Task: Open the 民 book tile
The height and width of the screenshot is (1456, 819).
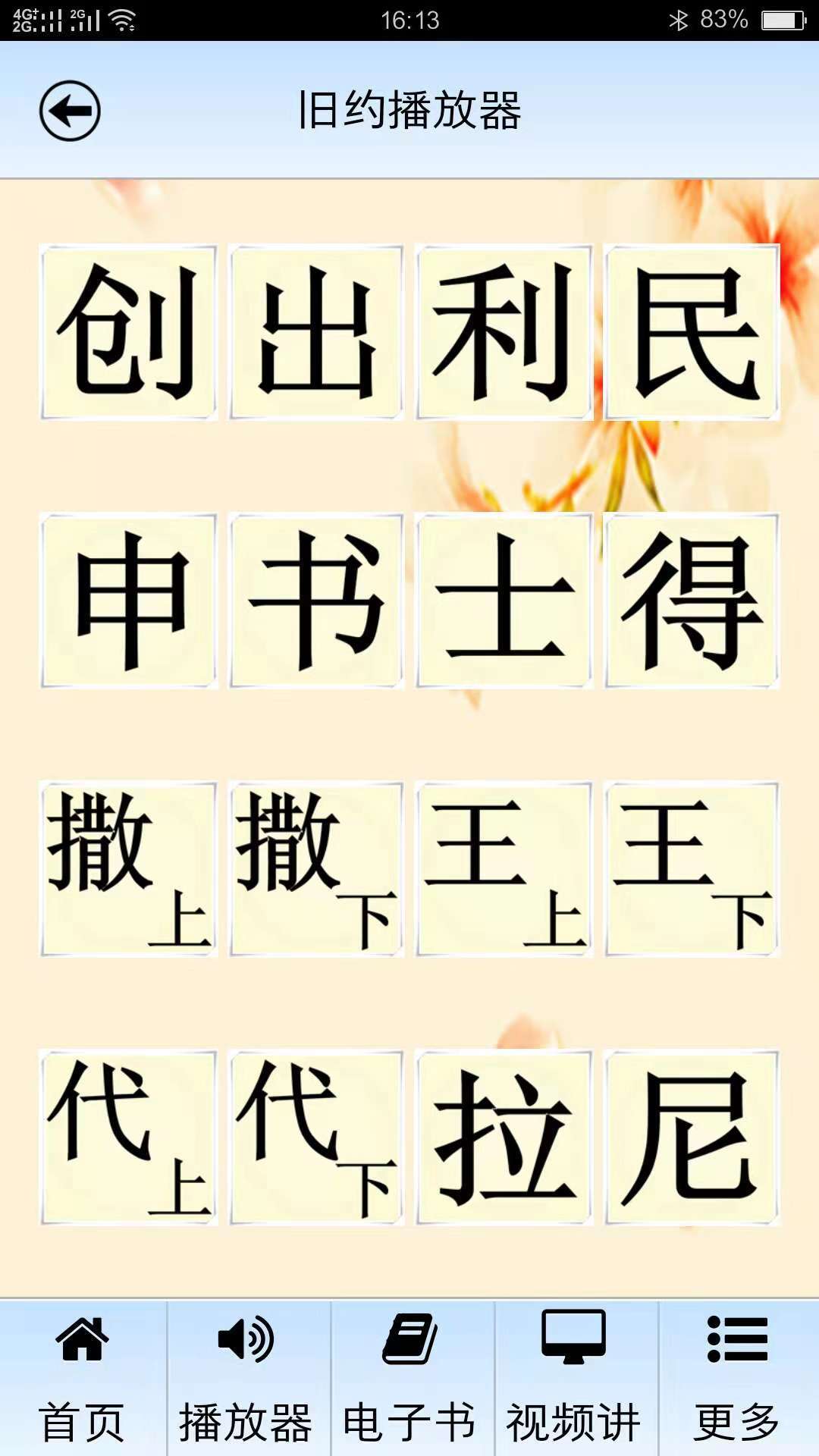Action: [692, 332]
